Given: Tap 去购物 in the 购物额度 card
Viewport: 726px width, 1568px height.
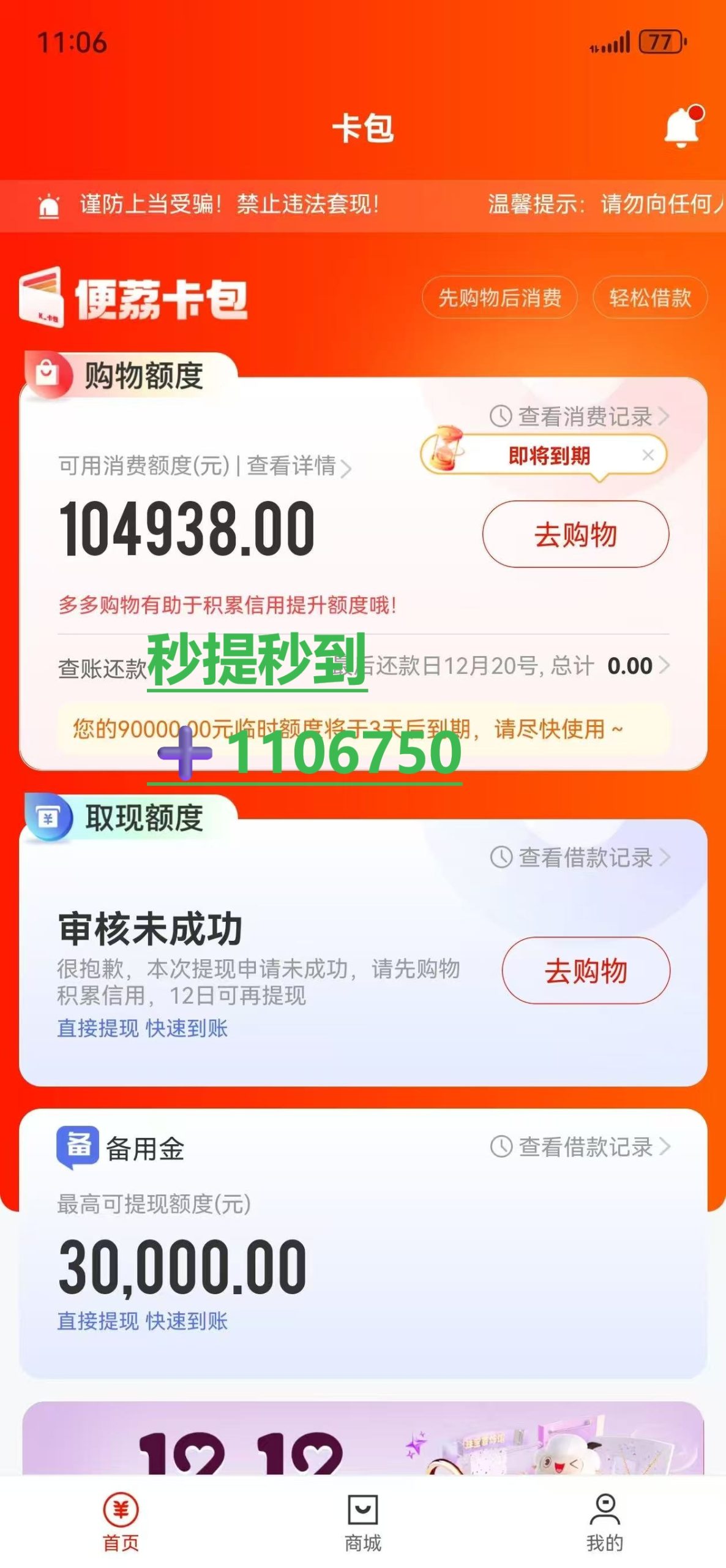Looking at the screenshot, I should 575,534.
